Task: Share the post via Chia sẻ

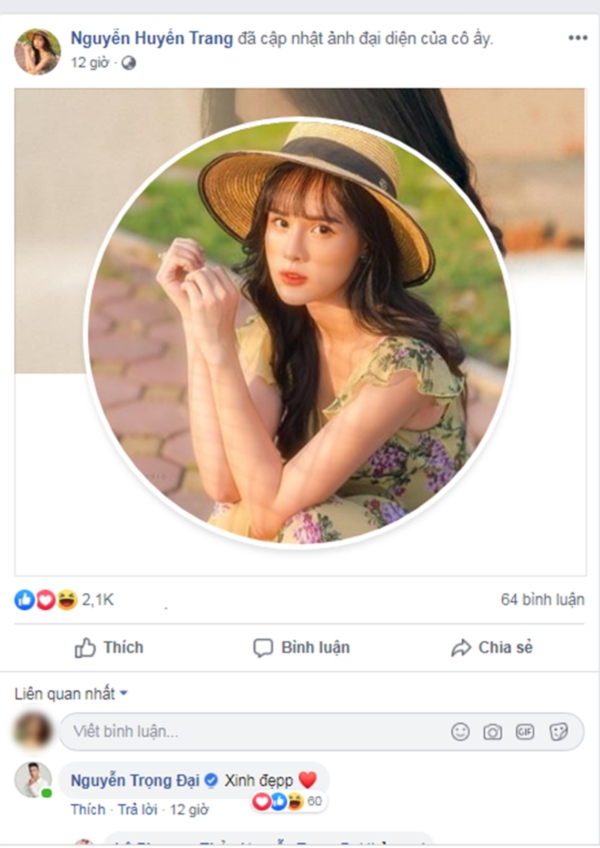Action: tap(493, 648)
